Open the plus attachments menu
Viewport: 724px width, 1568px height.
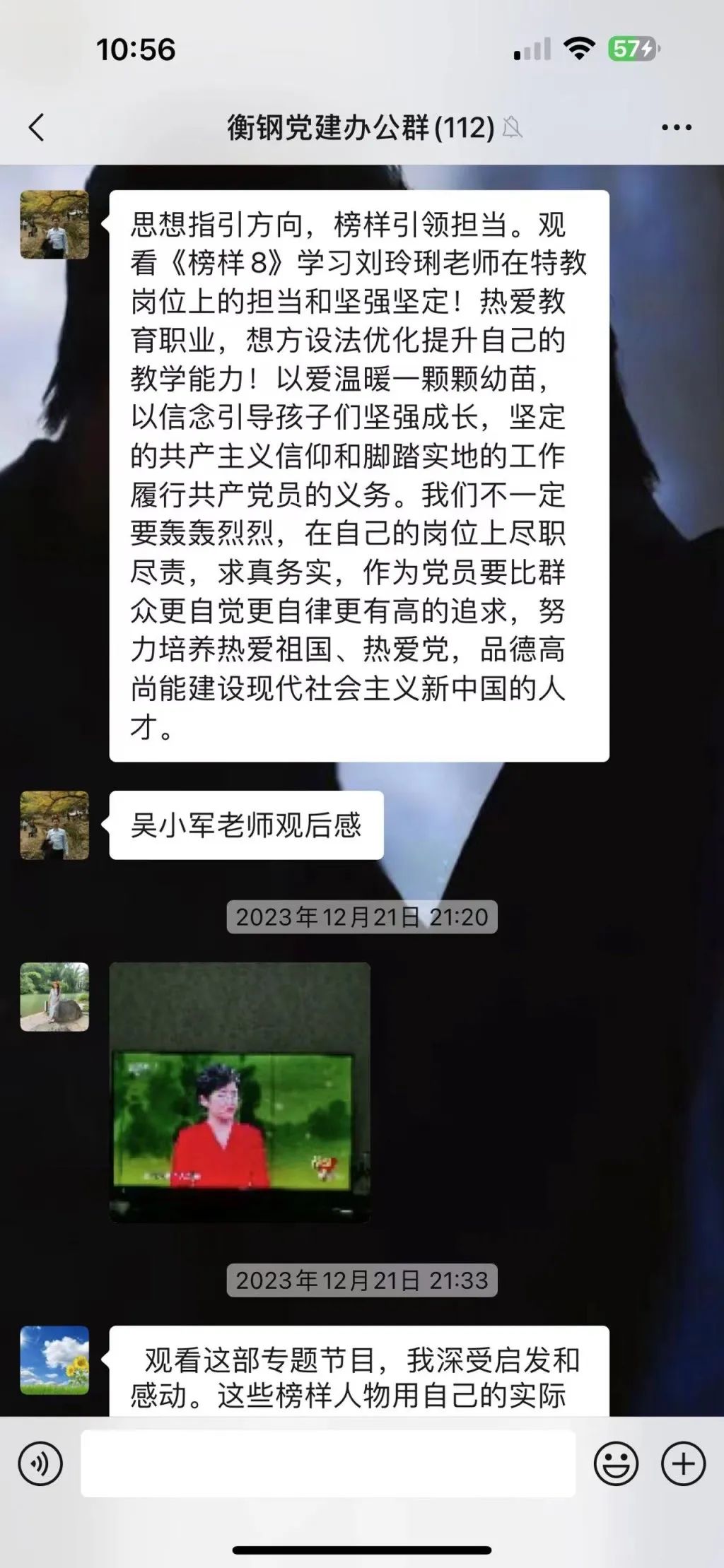(683, 1464)
